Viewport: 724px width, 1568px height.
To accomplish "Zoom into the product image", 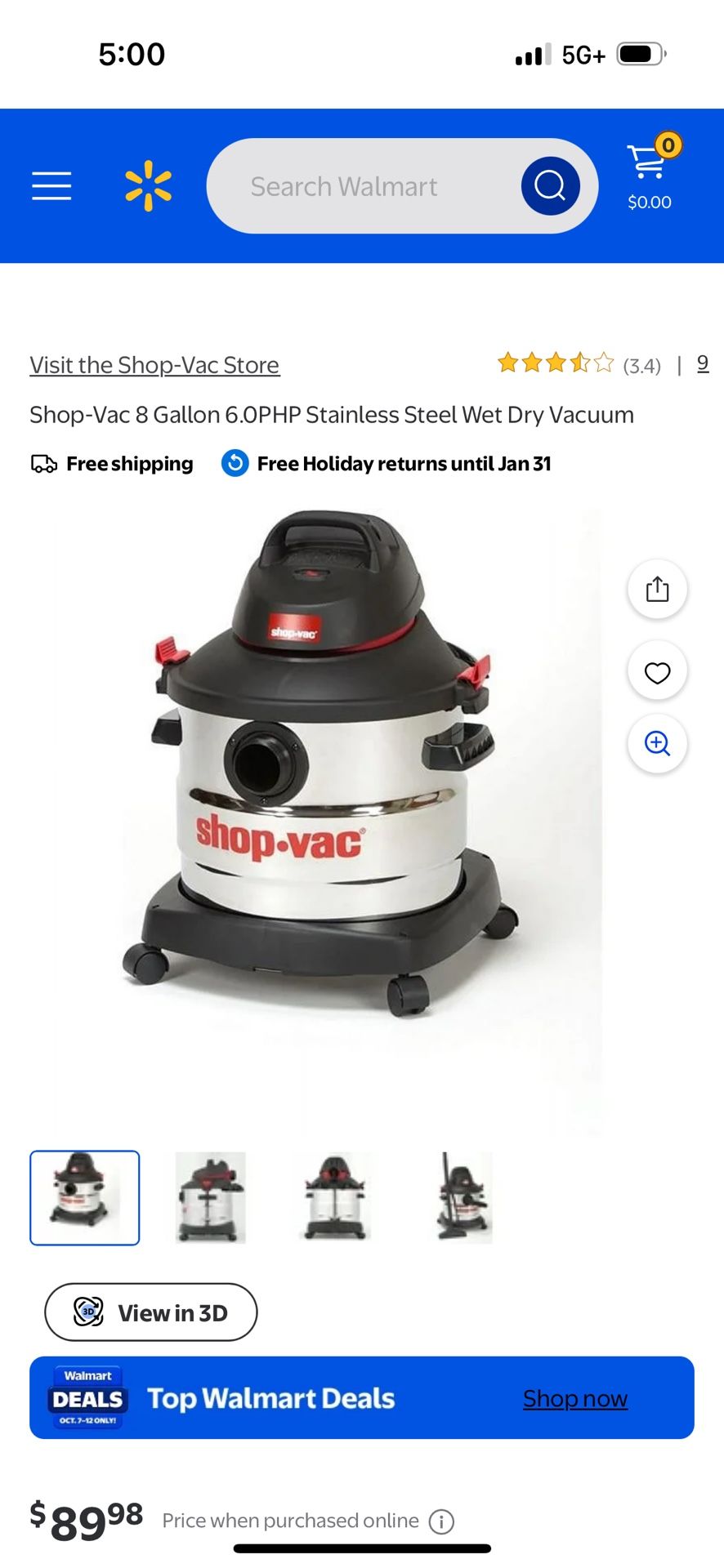I will pyautogui.click(x=657, y=743).
